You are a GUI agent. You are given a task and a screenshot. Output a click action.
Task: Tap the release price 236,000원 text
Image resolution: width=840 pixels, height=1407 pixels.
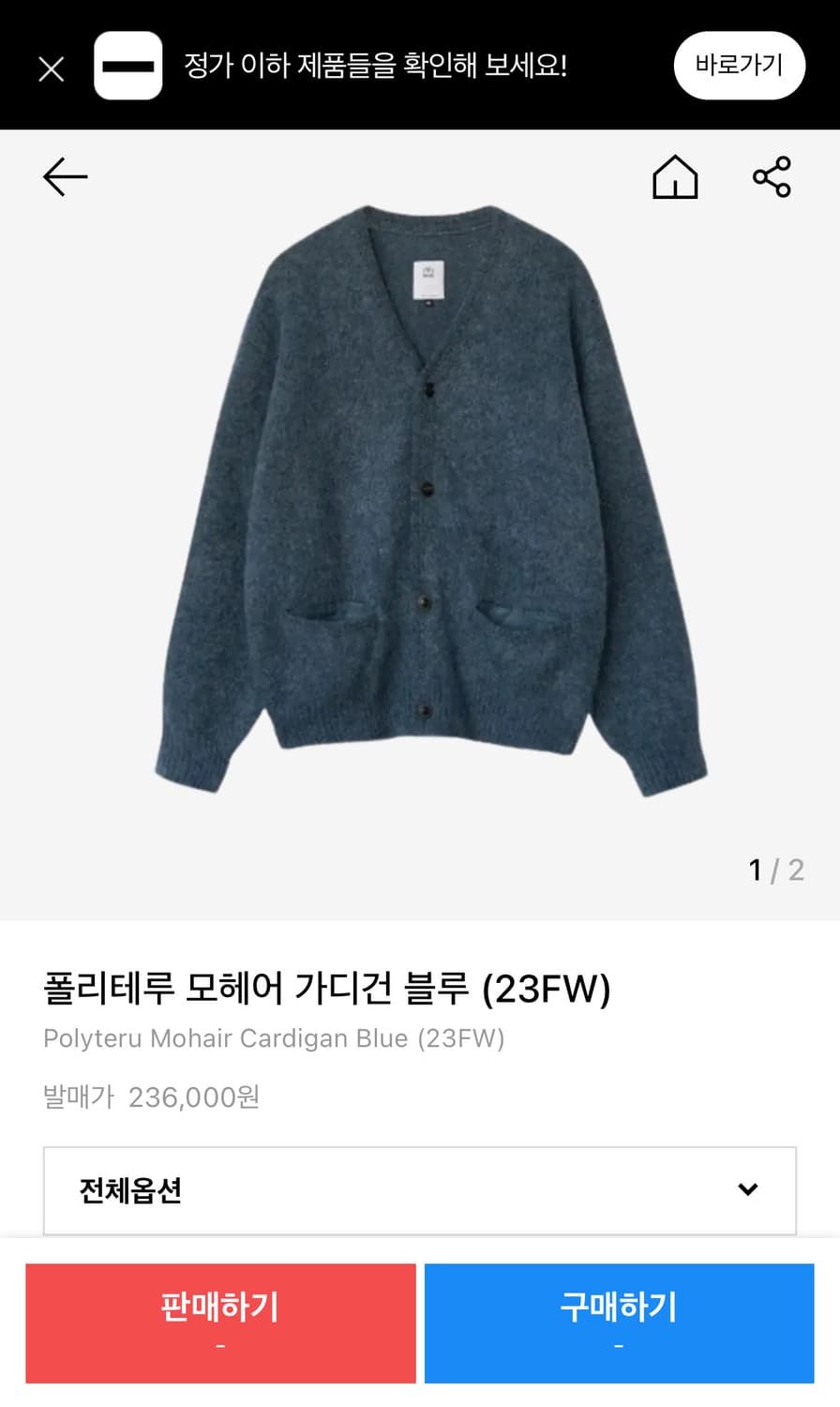coord(193,1097)
